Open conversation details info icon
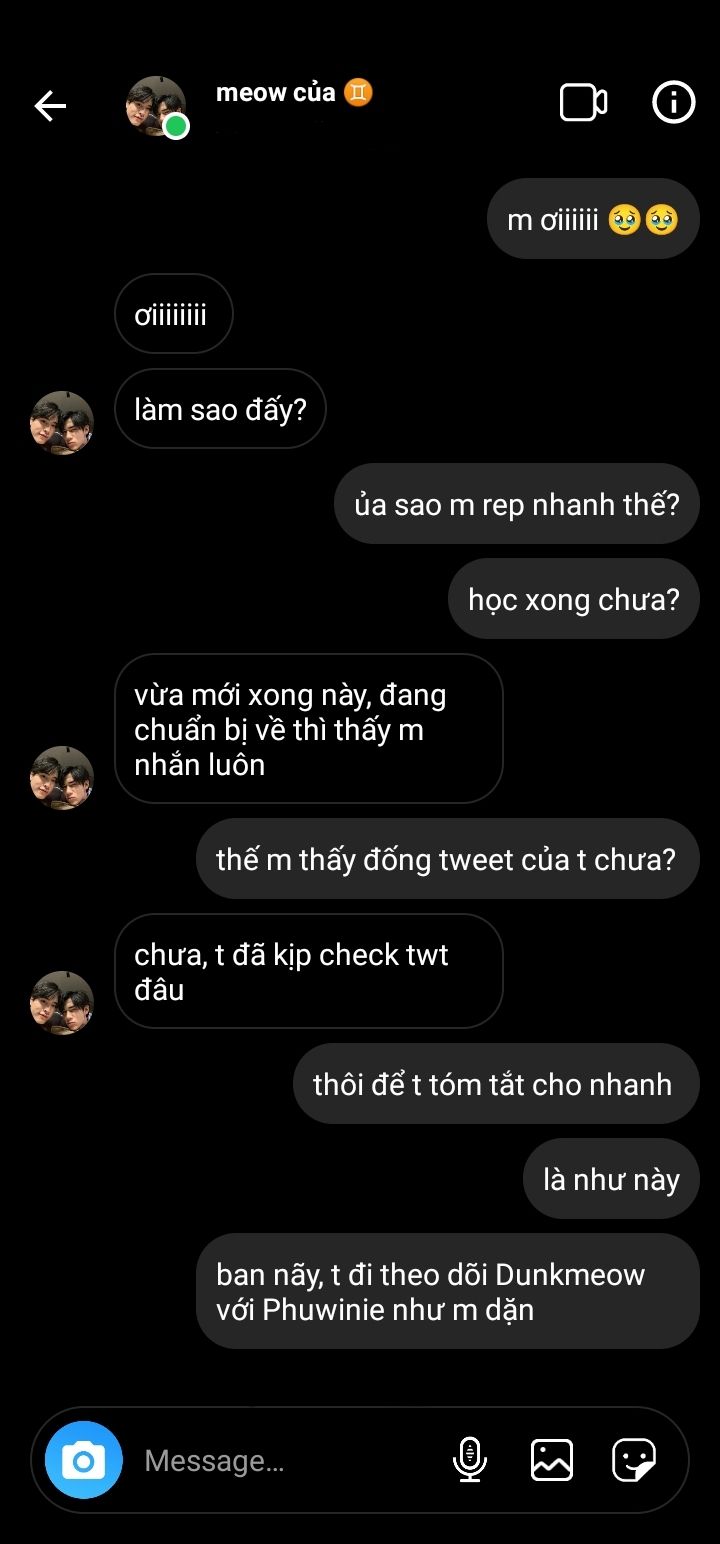 point(673,103)
